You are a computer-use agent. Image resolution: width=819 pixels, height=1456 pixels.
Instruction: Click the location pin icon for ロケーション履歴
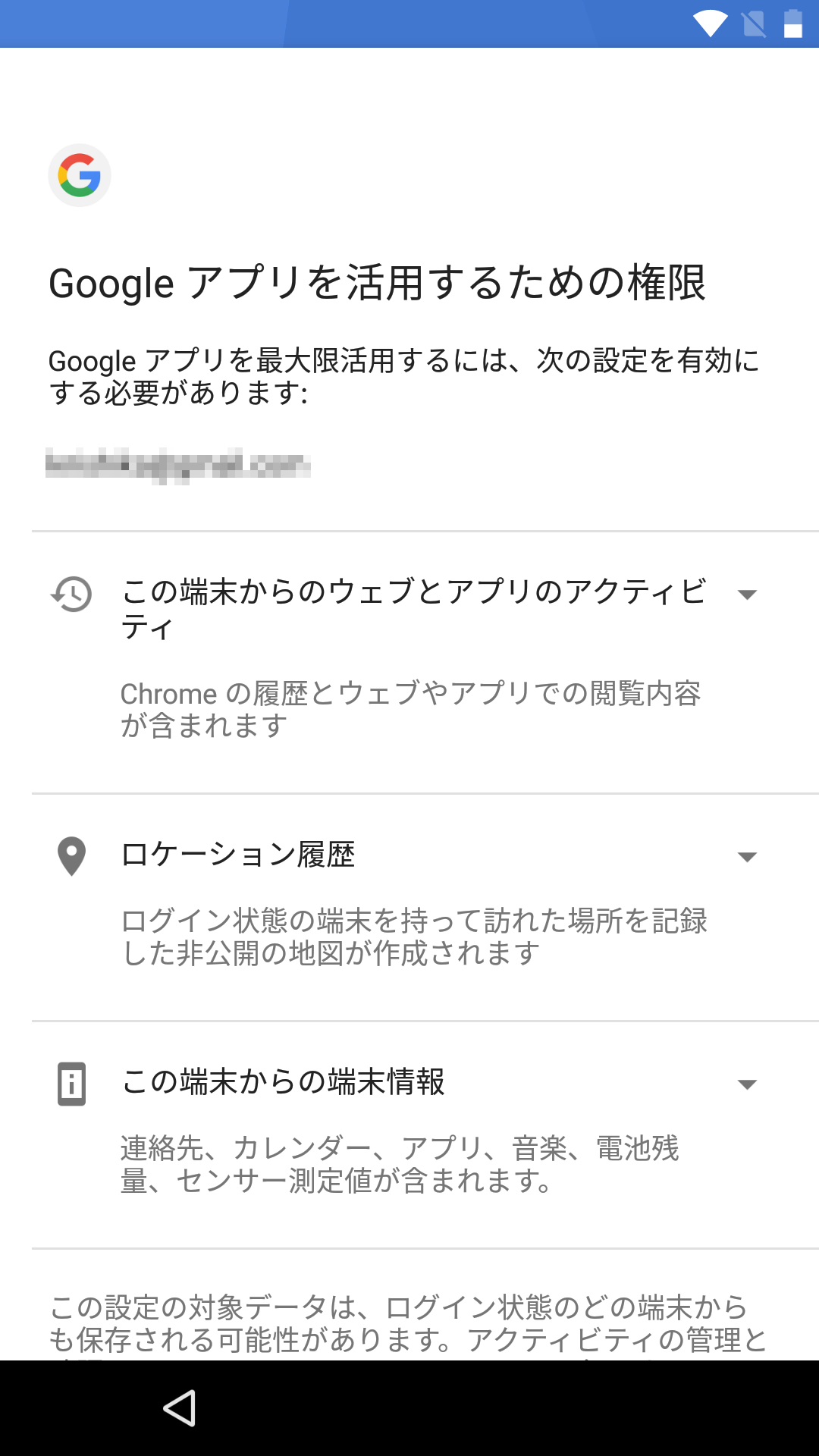point(70,857)
